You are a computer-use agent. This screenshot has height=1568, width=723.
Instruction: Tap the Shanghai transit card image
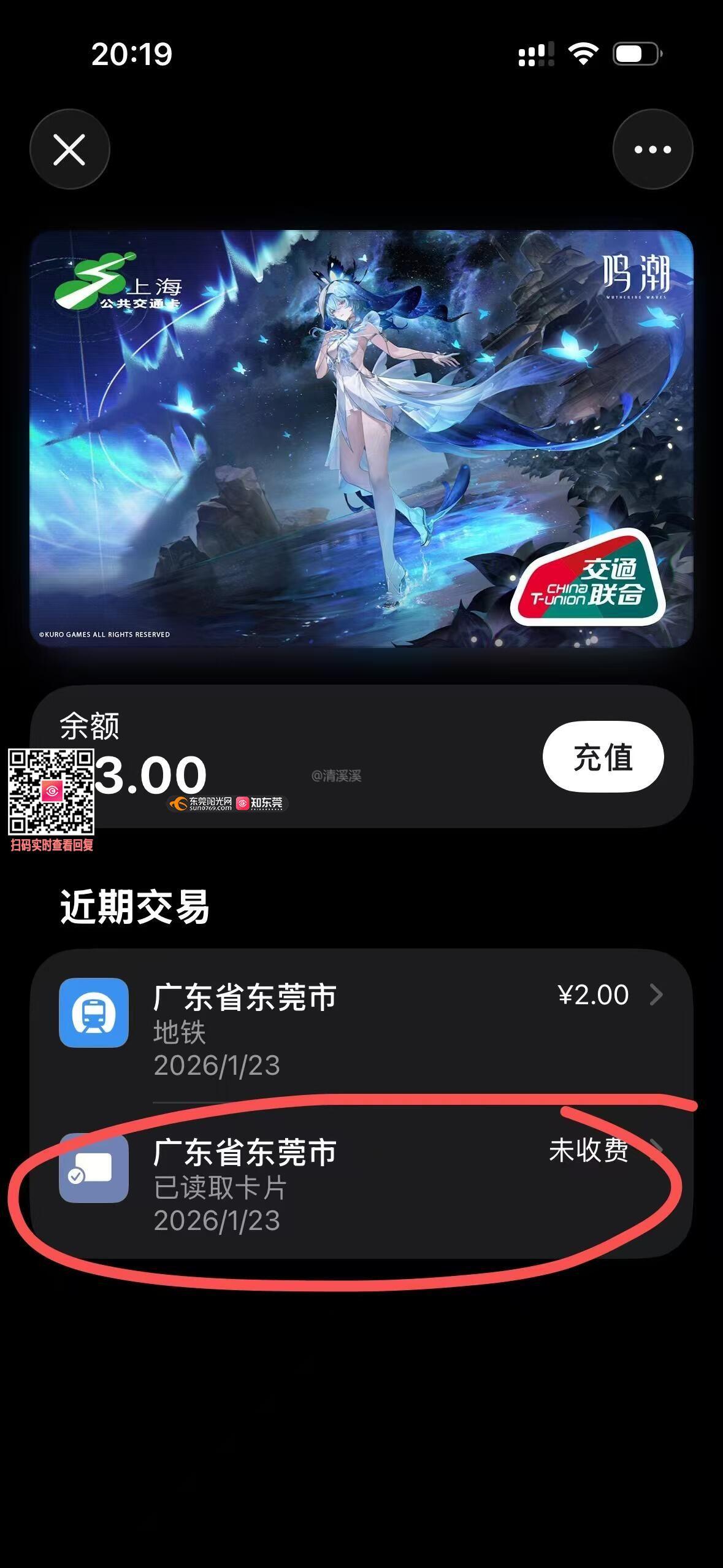coord(361,439)
